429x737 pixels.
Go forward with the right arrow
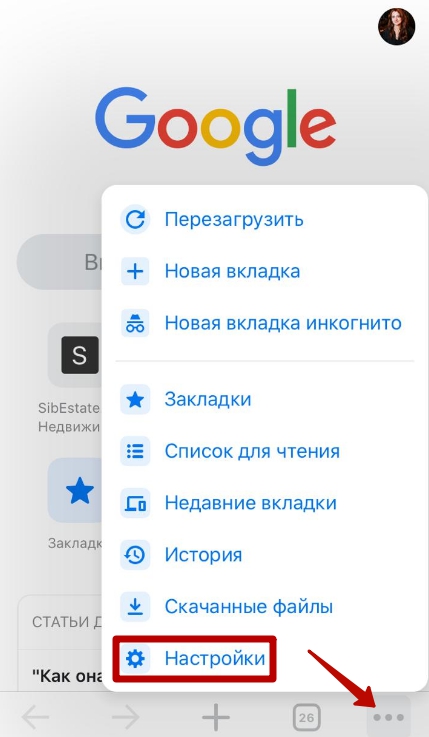coord(125,717)
